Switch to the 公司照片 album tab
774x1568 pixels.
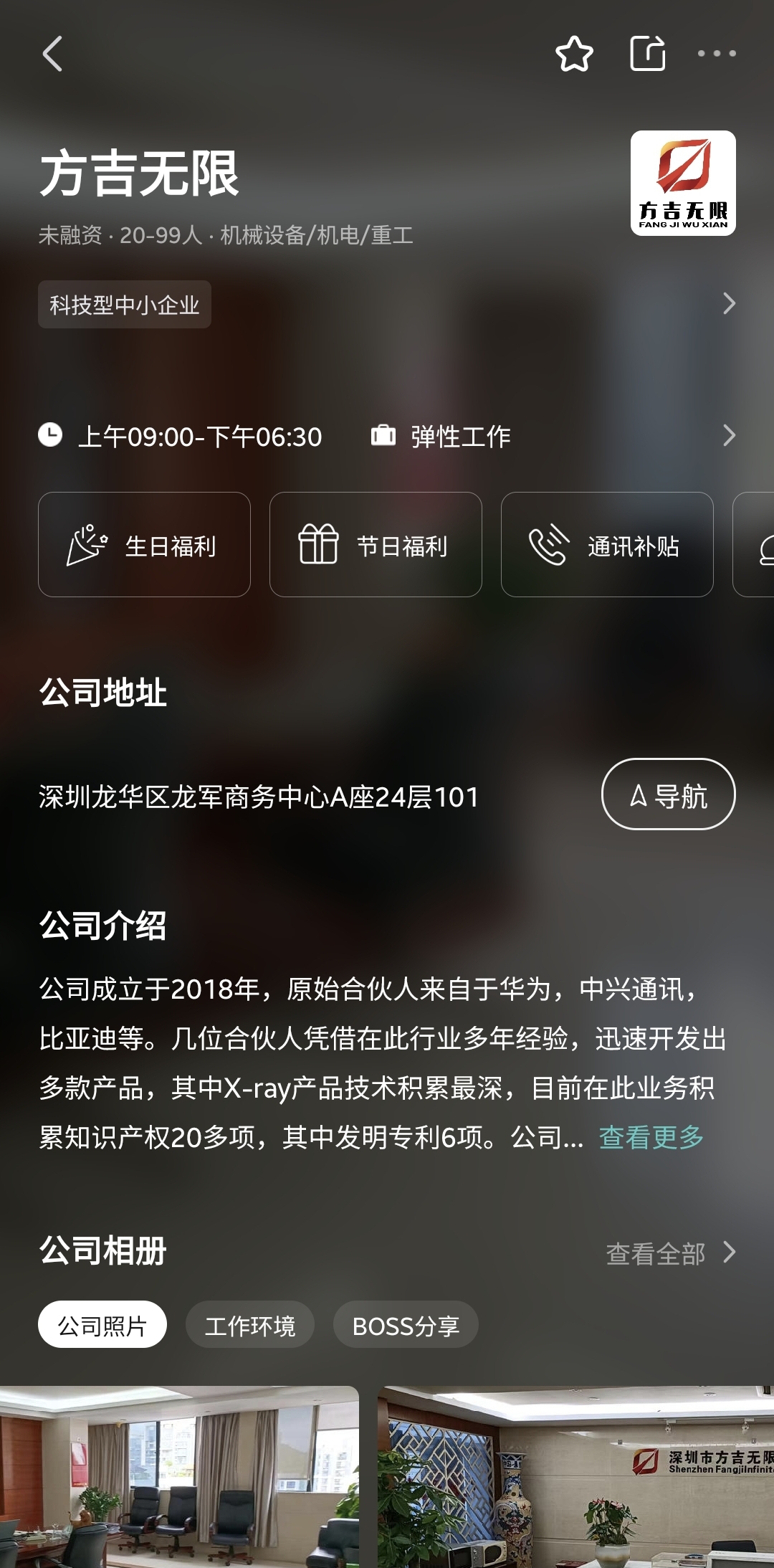[102, 1325]
